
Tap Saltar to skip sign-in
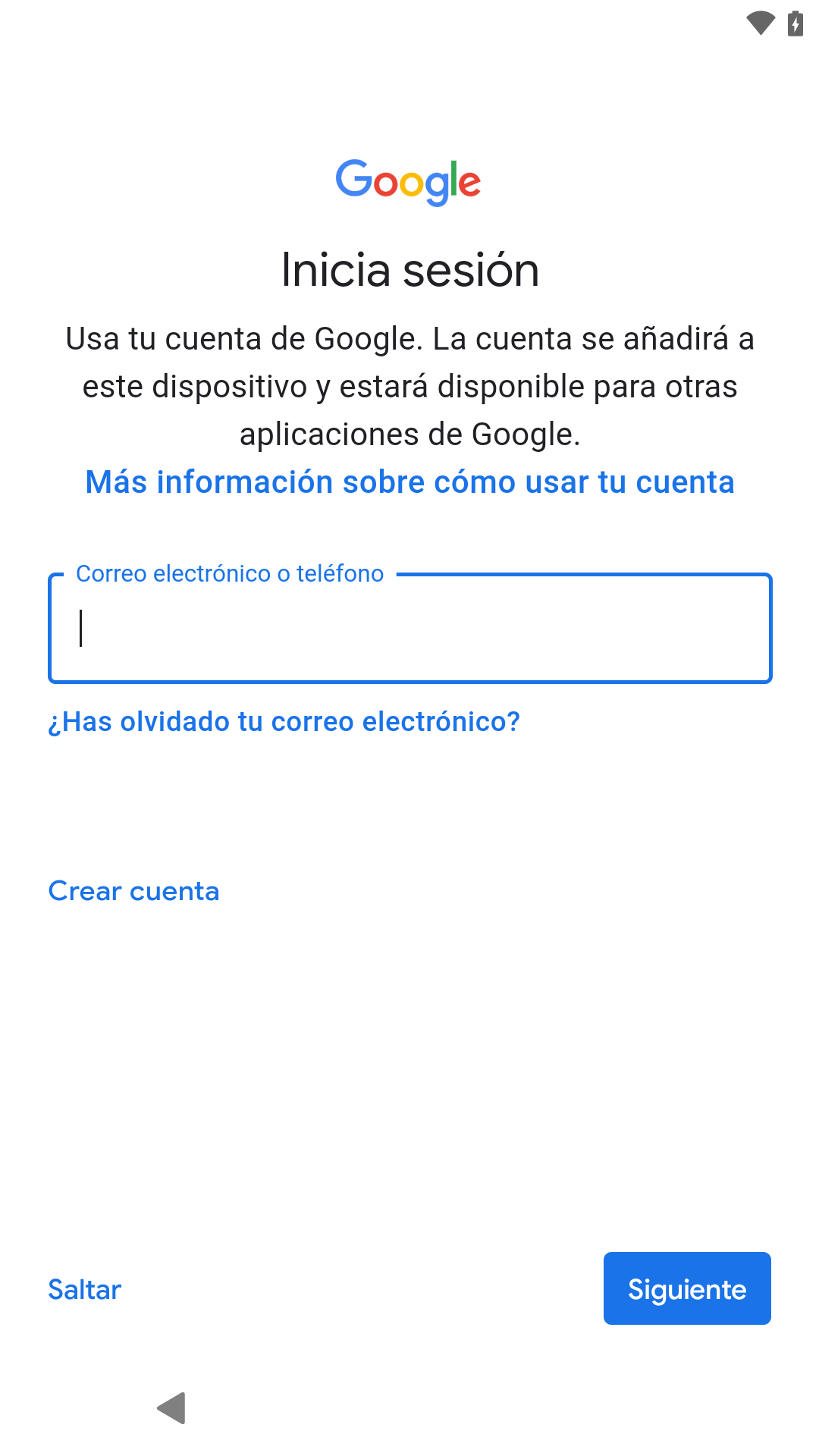(x=85, y=1289)
